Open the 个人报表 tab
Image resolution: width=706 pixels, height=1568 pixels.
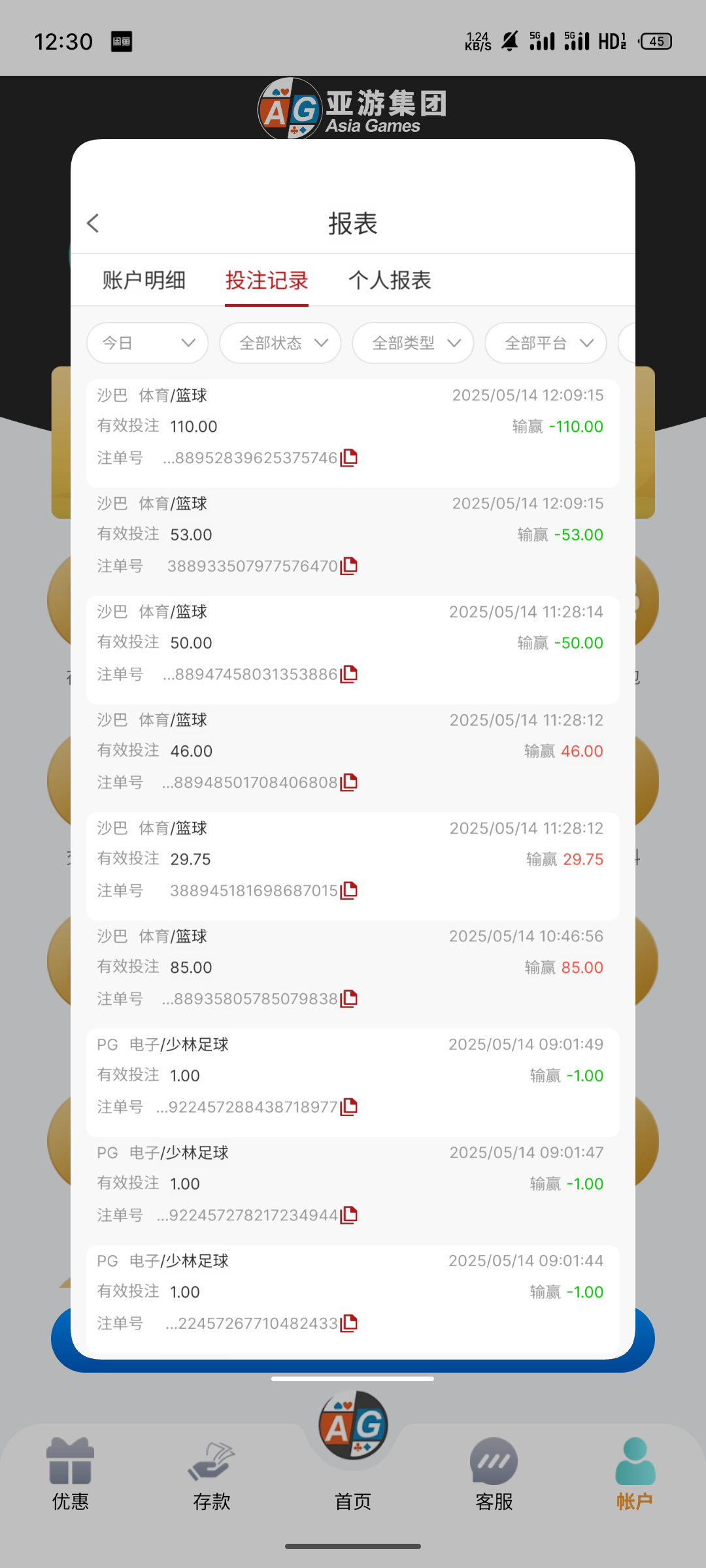[390, 280]
